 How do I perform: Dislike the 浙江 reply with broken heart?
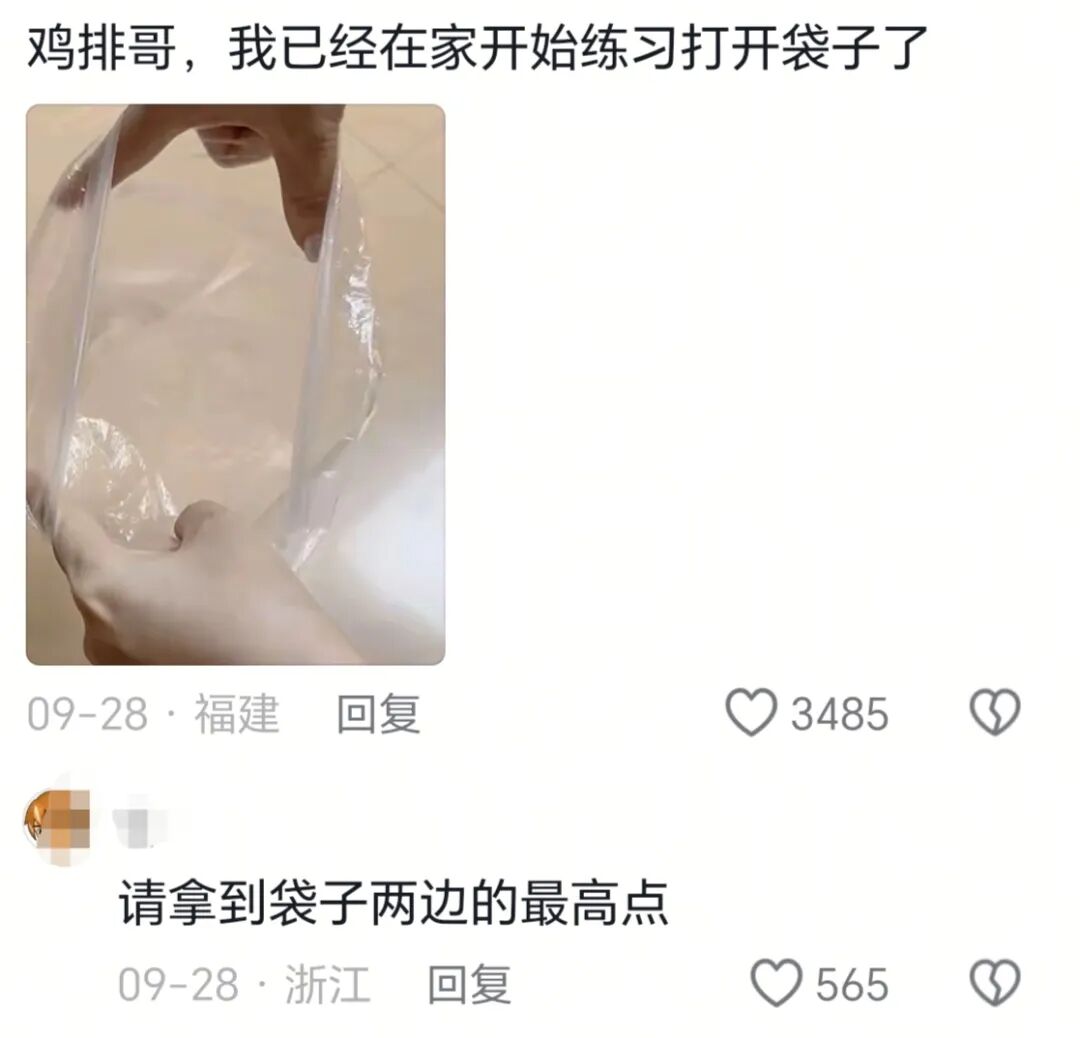point(995,984)
